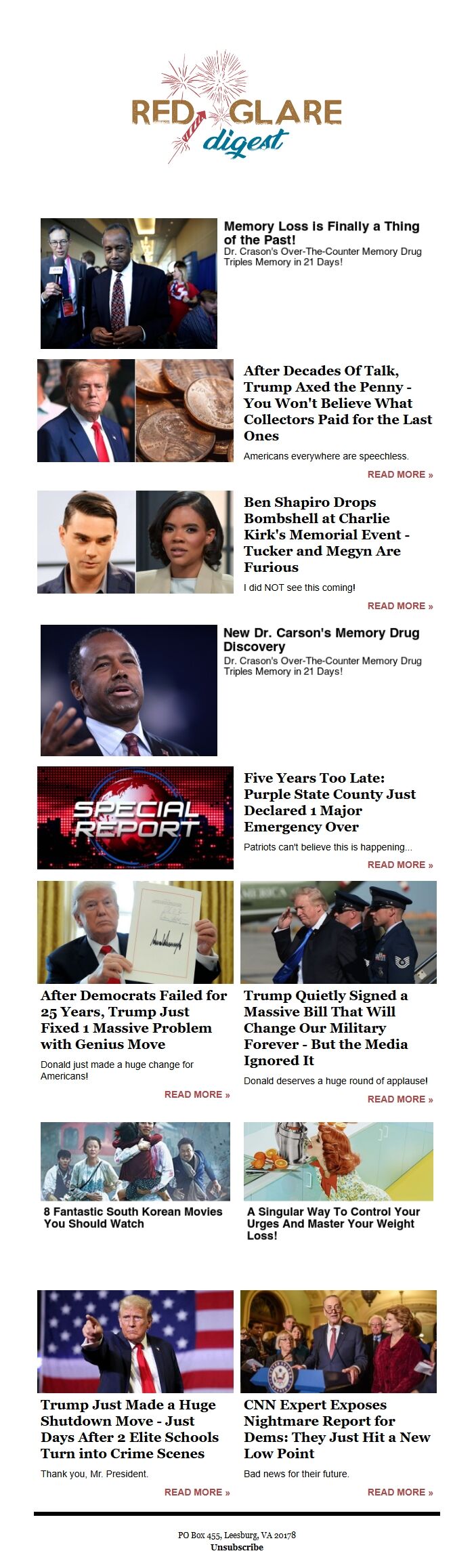Read more about Trump's huge shutdown move
The height and width of the screenshot is (1568, 474).
pos(196,1492)
